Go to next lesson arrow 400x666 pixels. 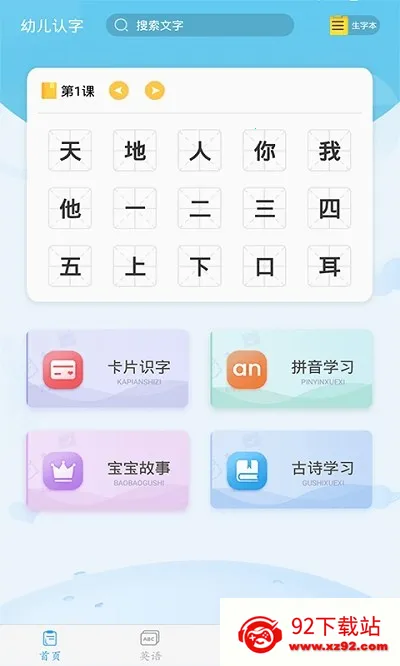click(155, 90)
